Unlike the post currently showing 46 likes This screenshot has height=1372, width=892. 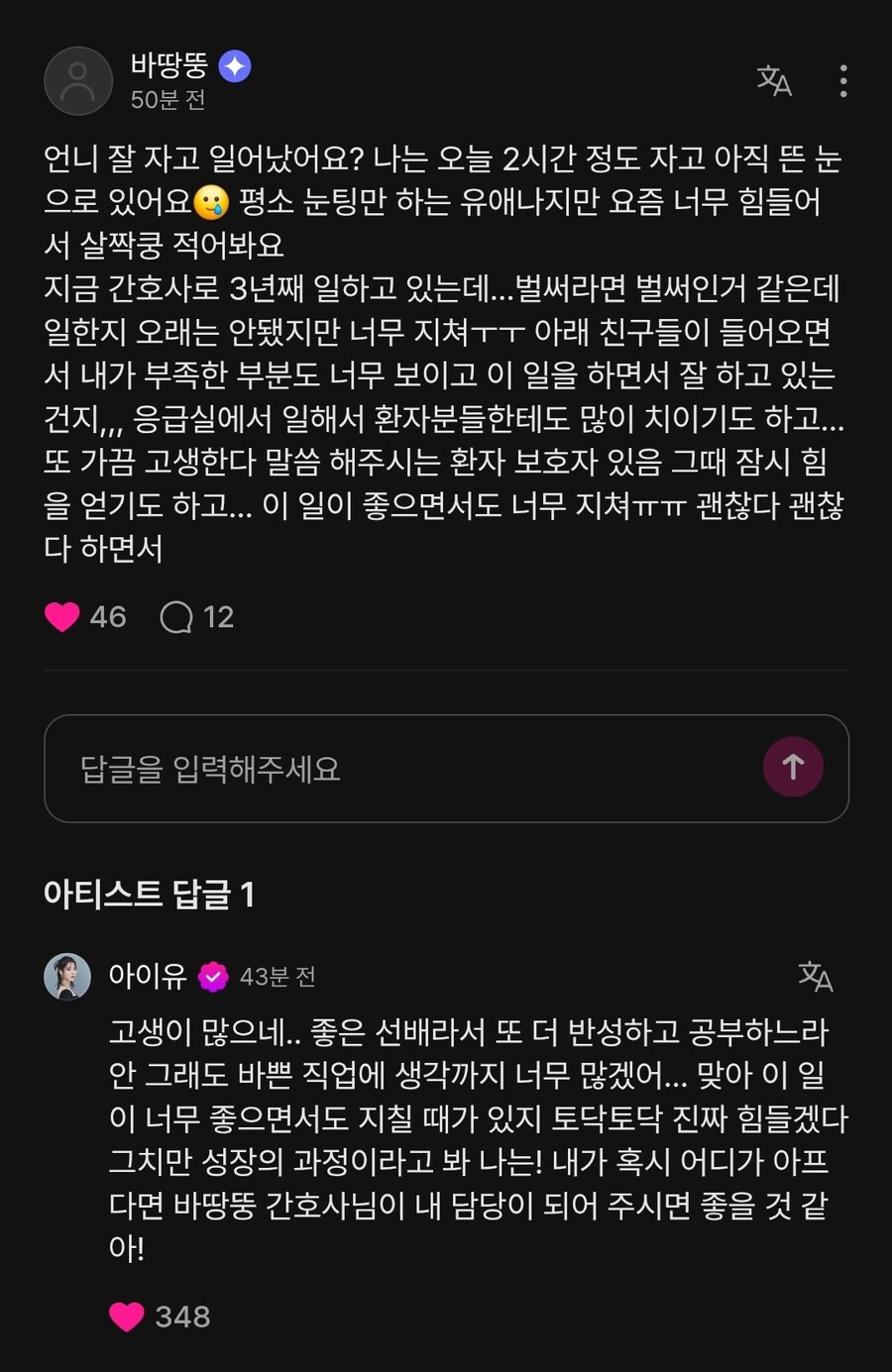61,616
